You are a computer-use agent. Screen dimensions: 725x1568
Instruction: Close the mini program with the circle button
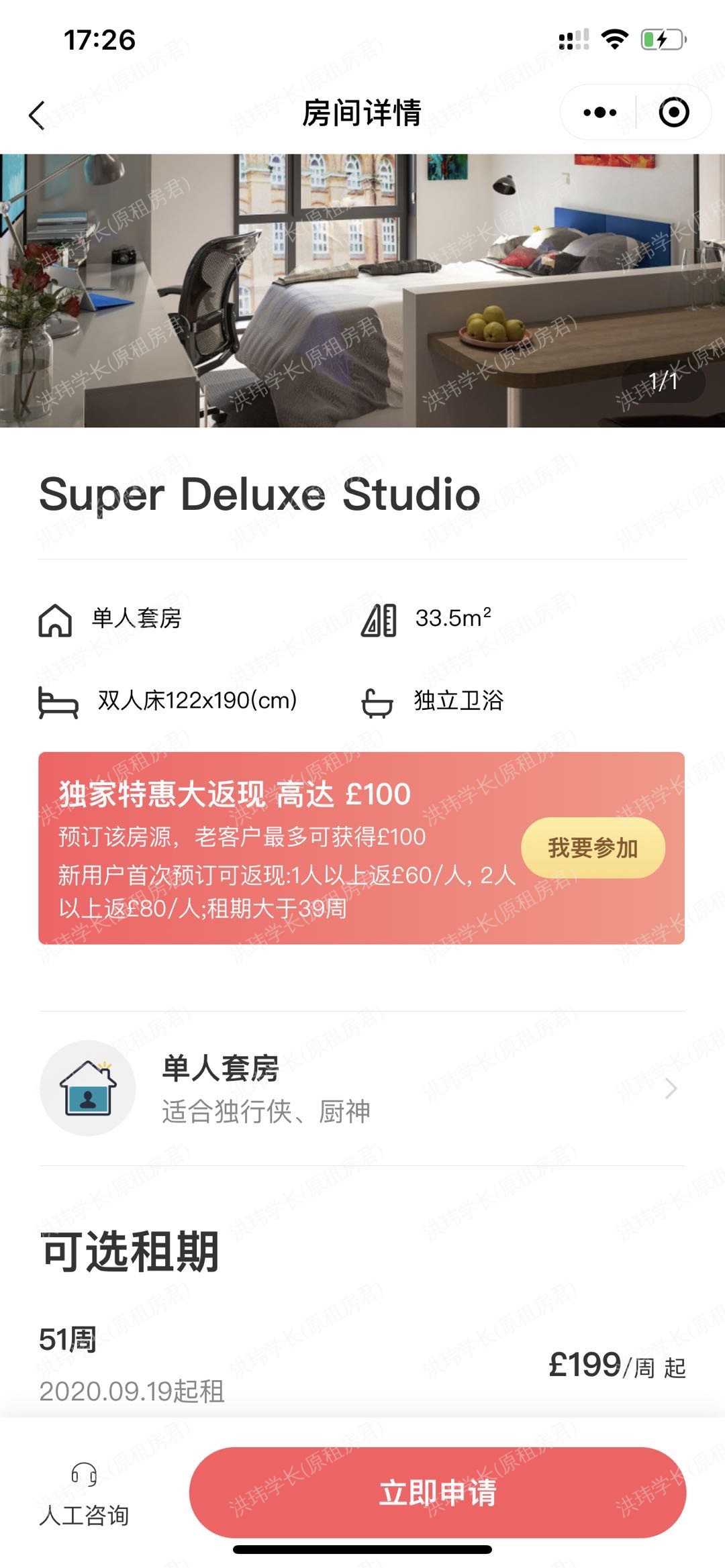click(x=673, y=113)
